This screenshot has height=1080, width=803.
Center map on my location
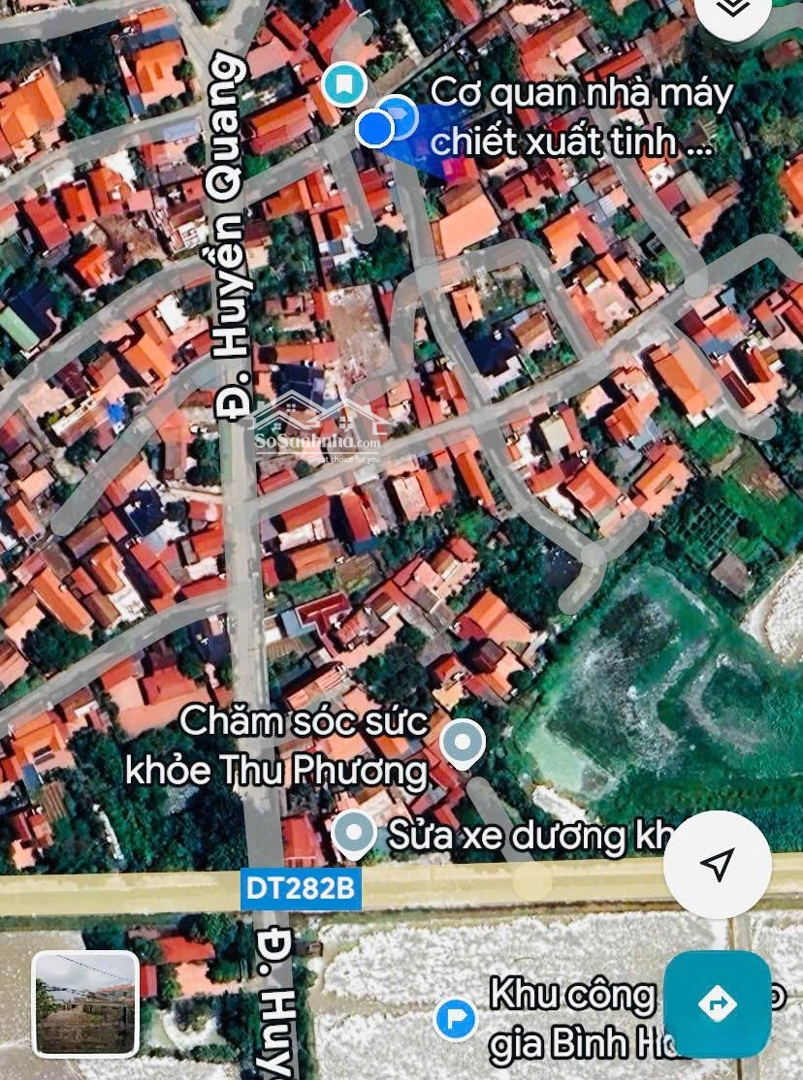click(717, 864)
